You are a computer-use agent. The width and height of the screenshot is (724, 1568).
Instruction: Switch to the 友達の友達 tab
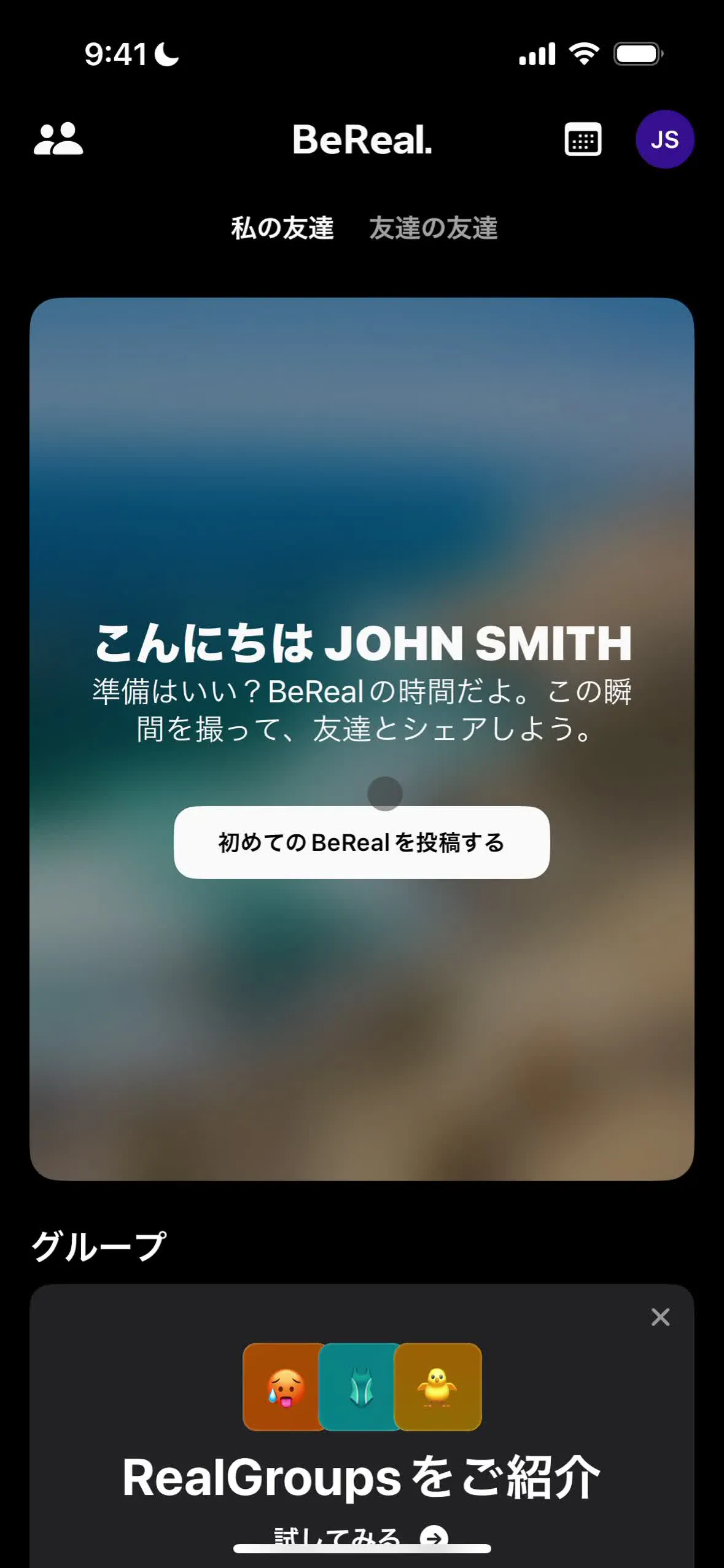[434, 228]
